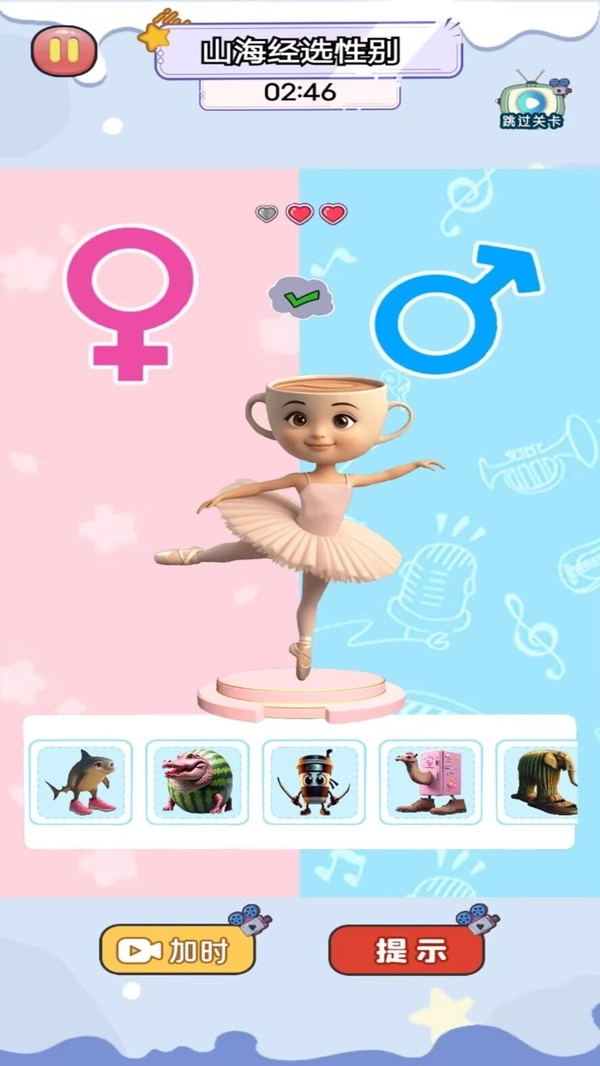Choose the pink female symbol
600x1066 pixels.
tap(130, 301)
